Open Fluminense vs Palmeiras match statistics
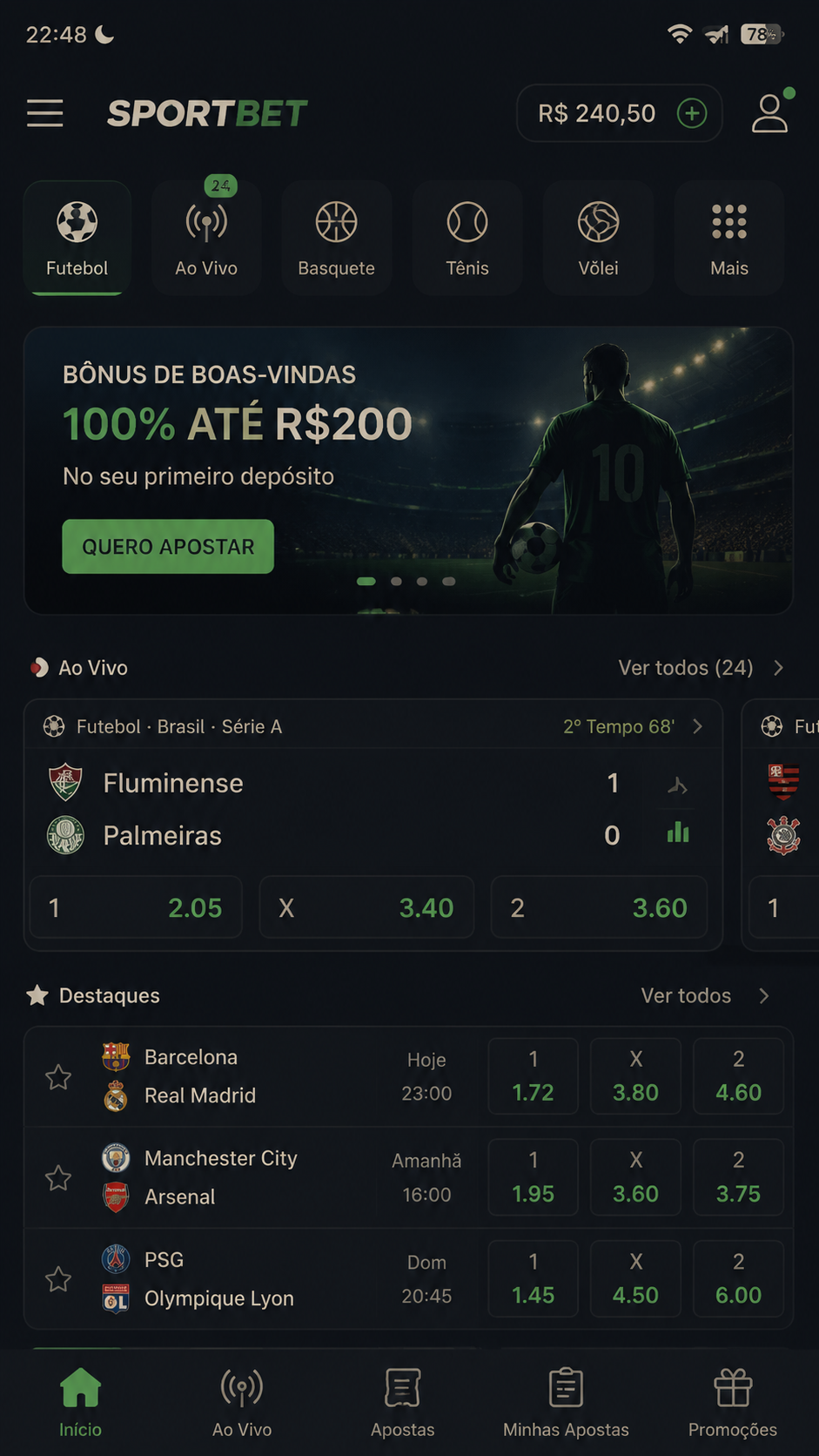Image resolution: width=819 pixels, height=1456 pixels. pyautogui.click(x=678, y=833)
